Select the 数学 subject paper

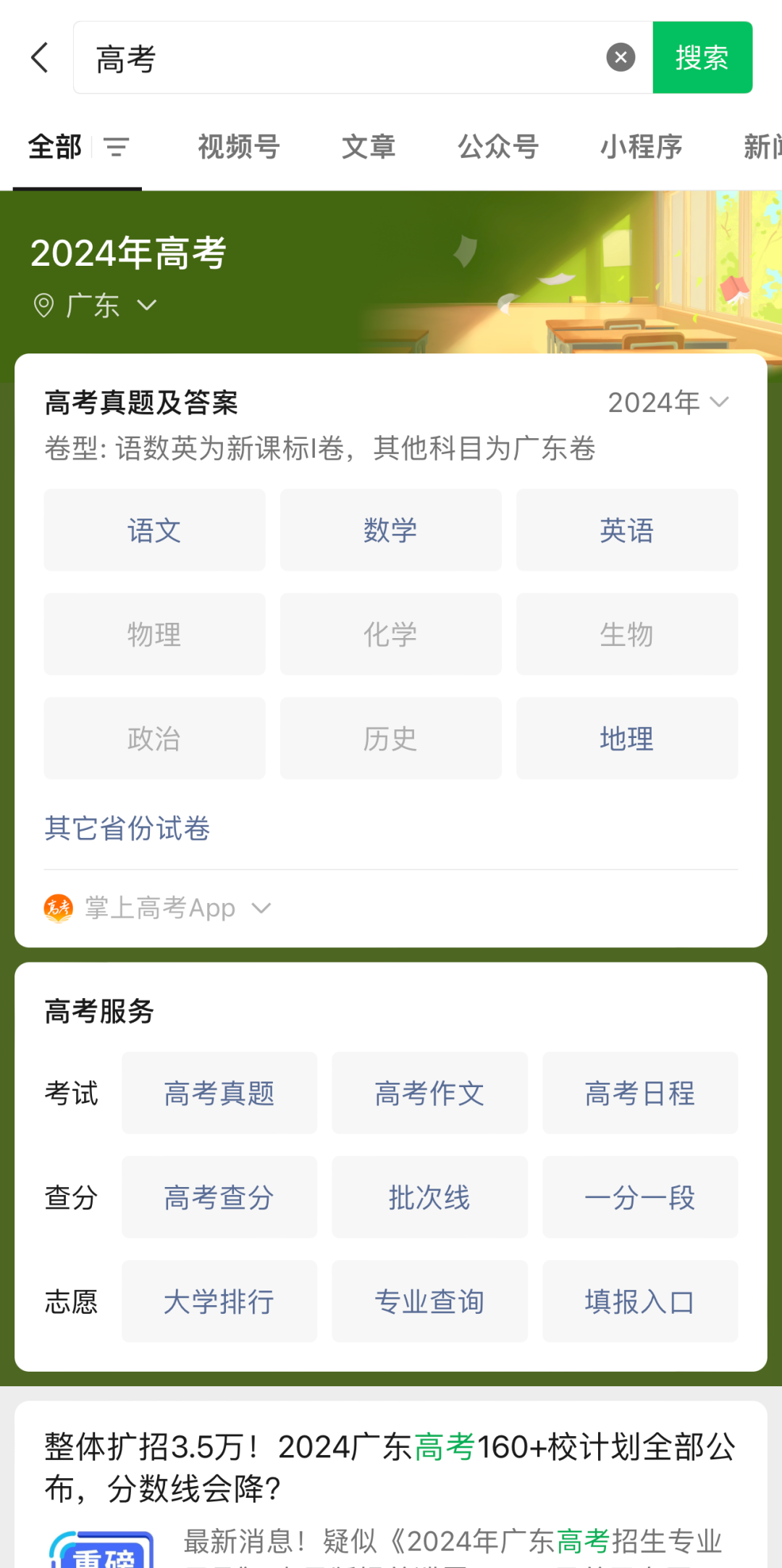coord(390,529)
